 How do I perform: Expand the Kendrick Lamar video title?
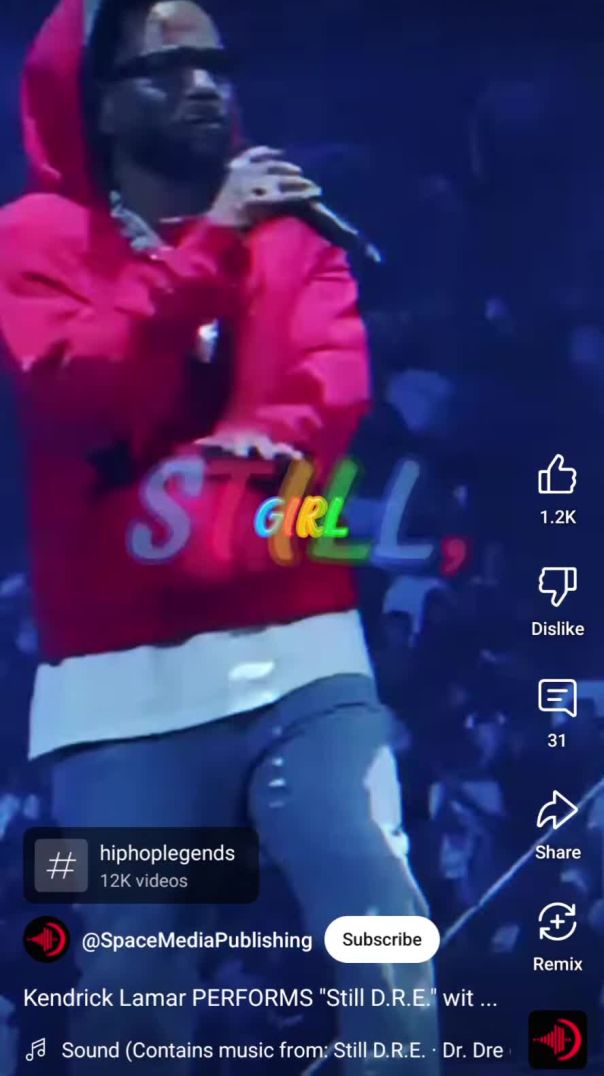point(260,998)
